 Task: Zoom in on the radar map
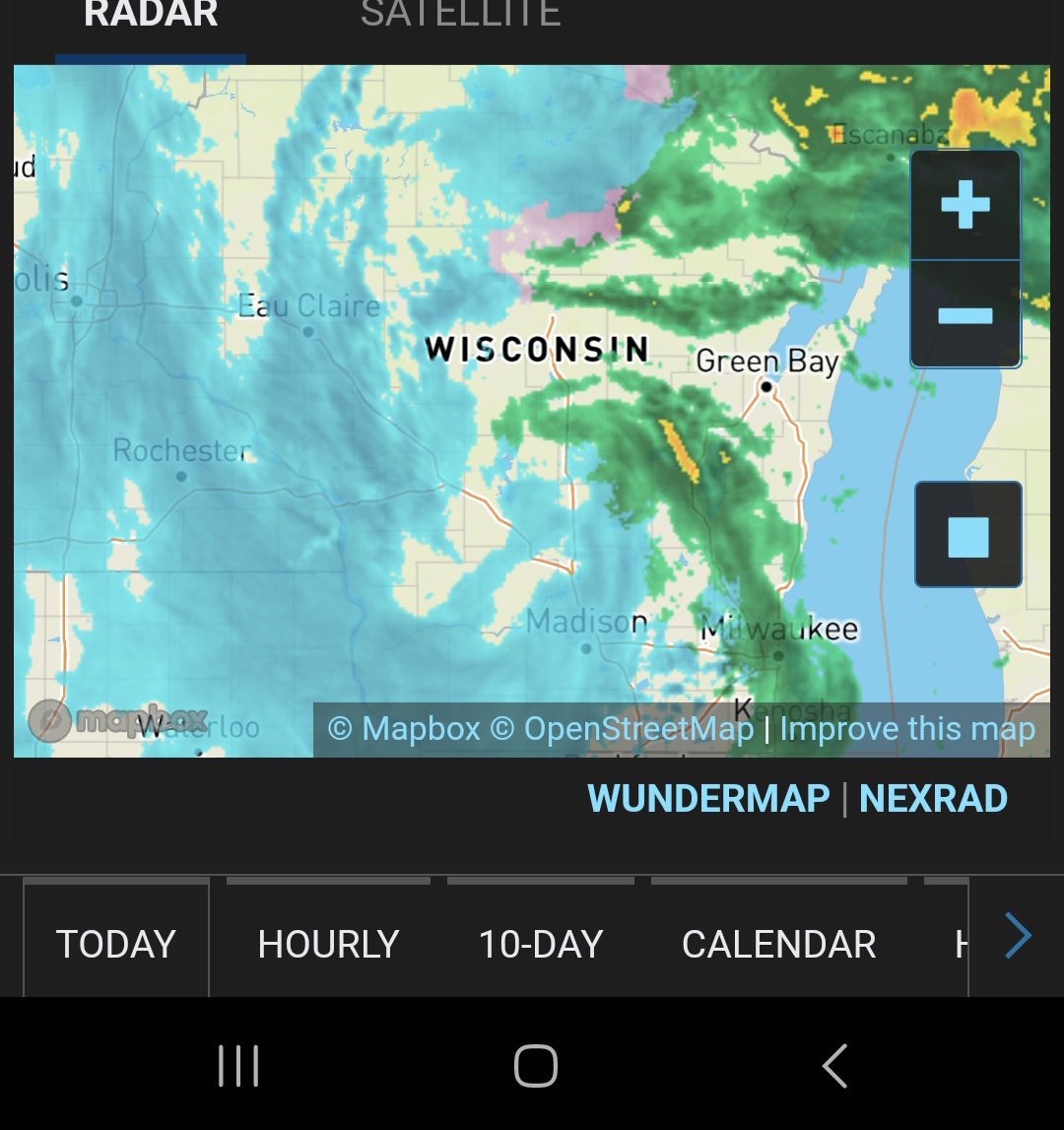[964, 205]
